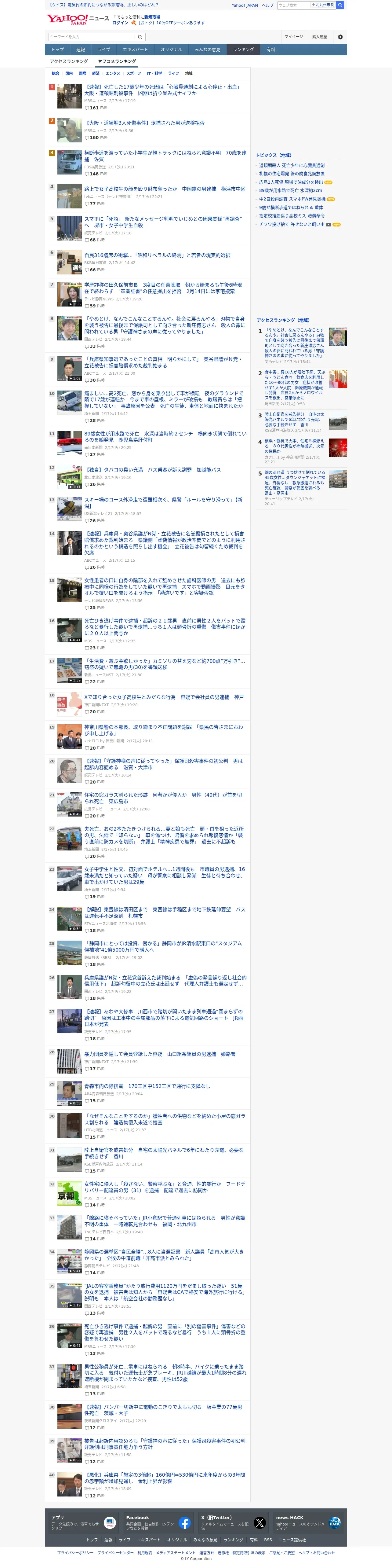
Task: Tap the blue web search button
Action: pos(340,5)
